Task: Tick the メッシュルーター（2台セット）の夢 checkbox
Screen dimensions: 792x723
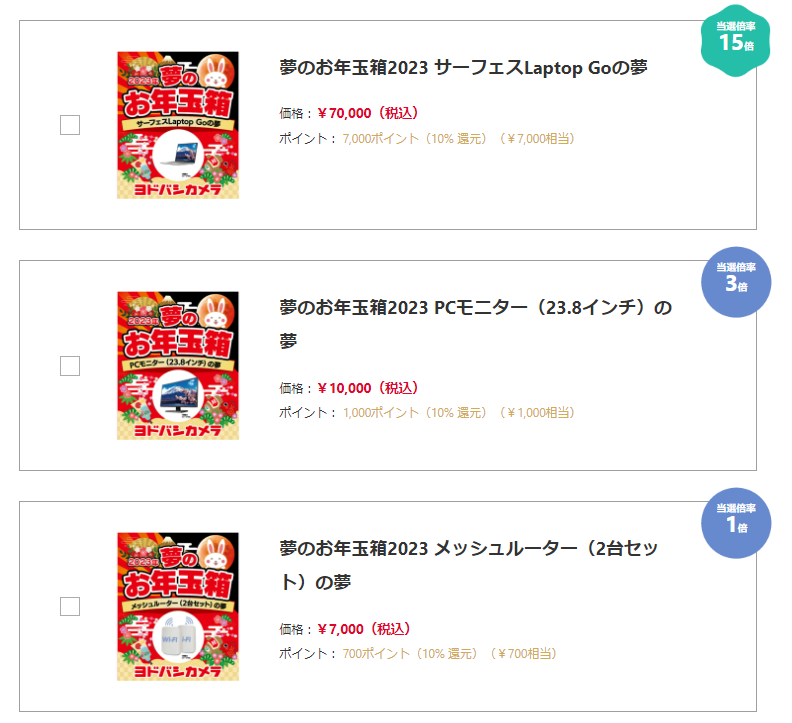Action: [x=70, y=606]
